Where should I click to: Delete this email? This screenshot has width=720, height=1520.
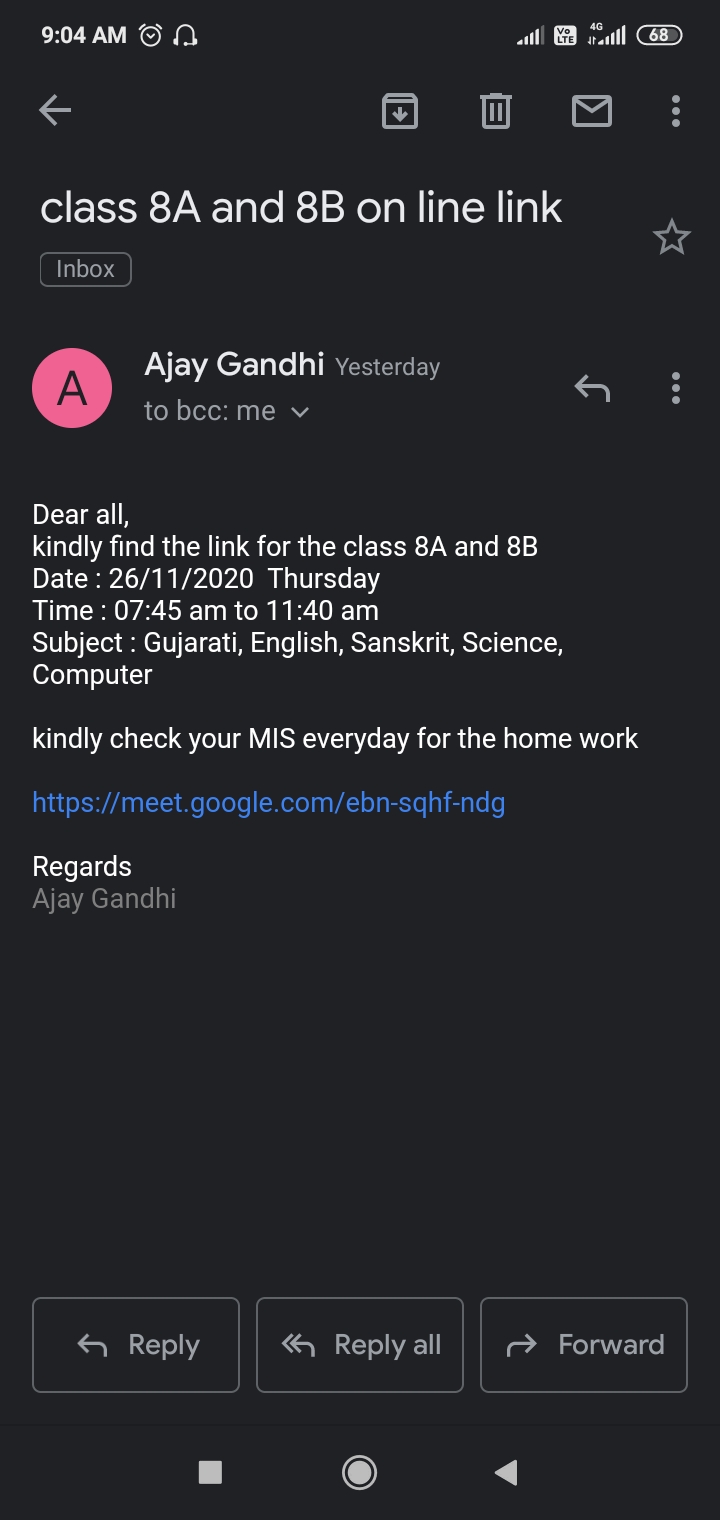(x=495, y=111)
